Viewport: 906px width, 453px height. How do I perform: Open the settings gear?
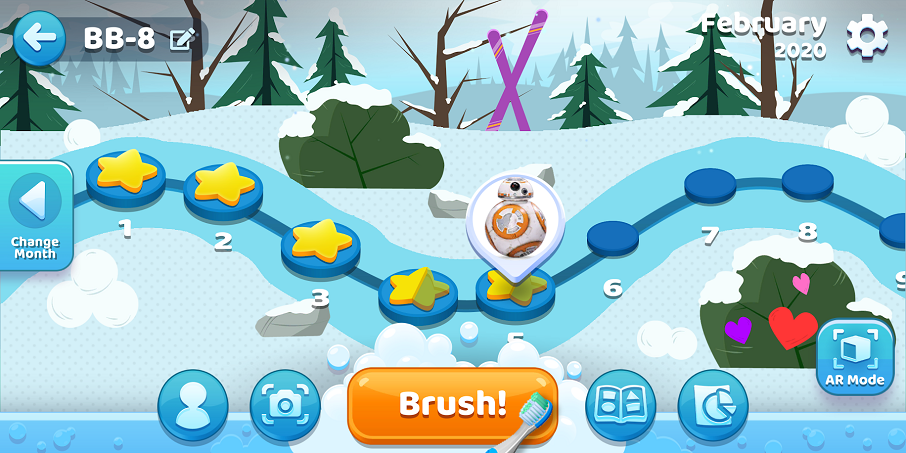(x=866, y=37)
